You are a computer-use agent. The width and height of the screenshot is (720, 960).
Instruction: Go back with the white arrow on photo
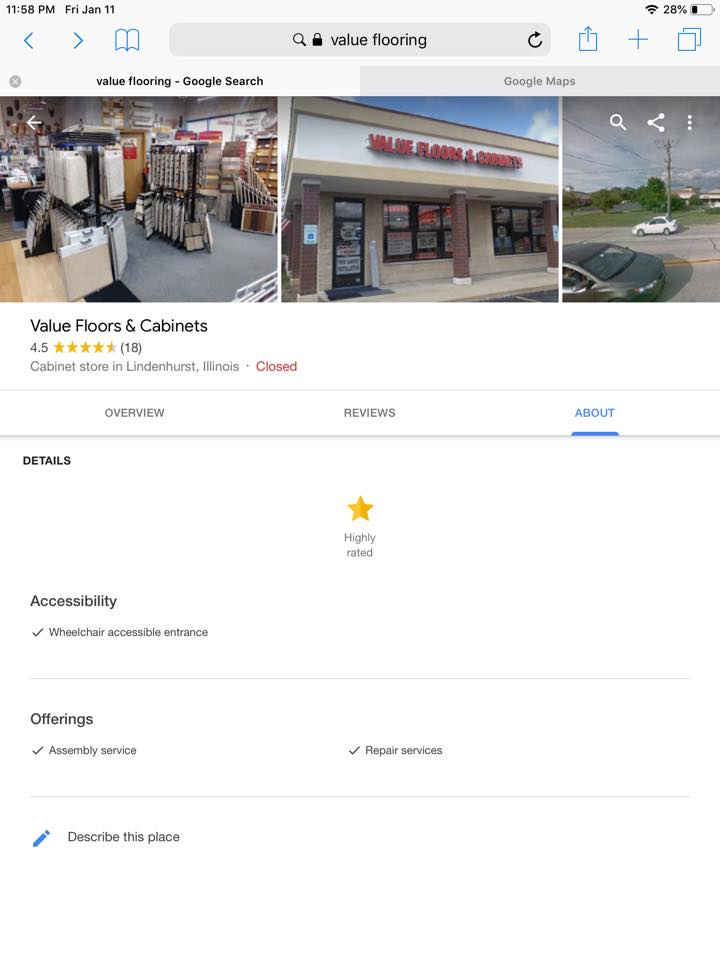pyautogui.click(x=34, y=122)
